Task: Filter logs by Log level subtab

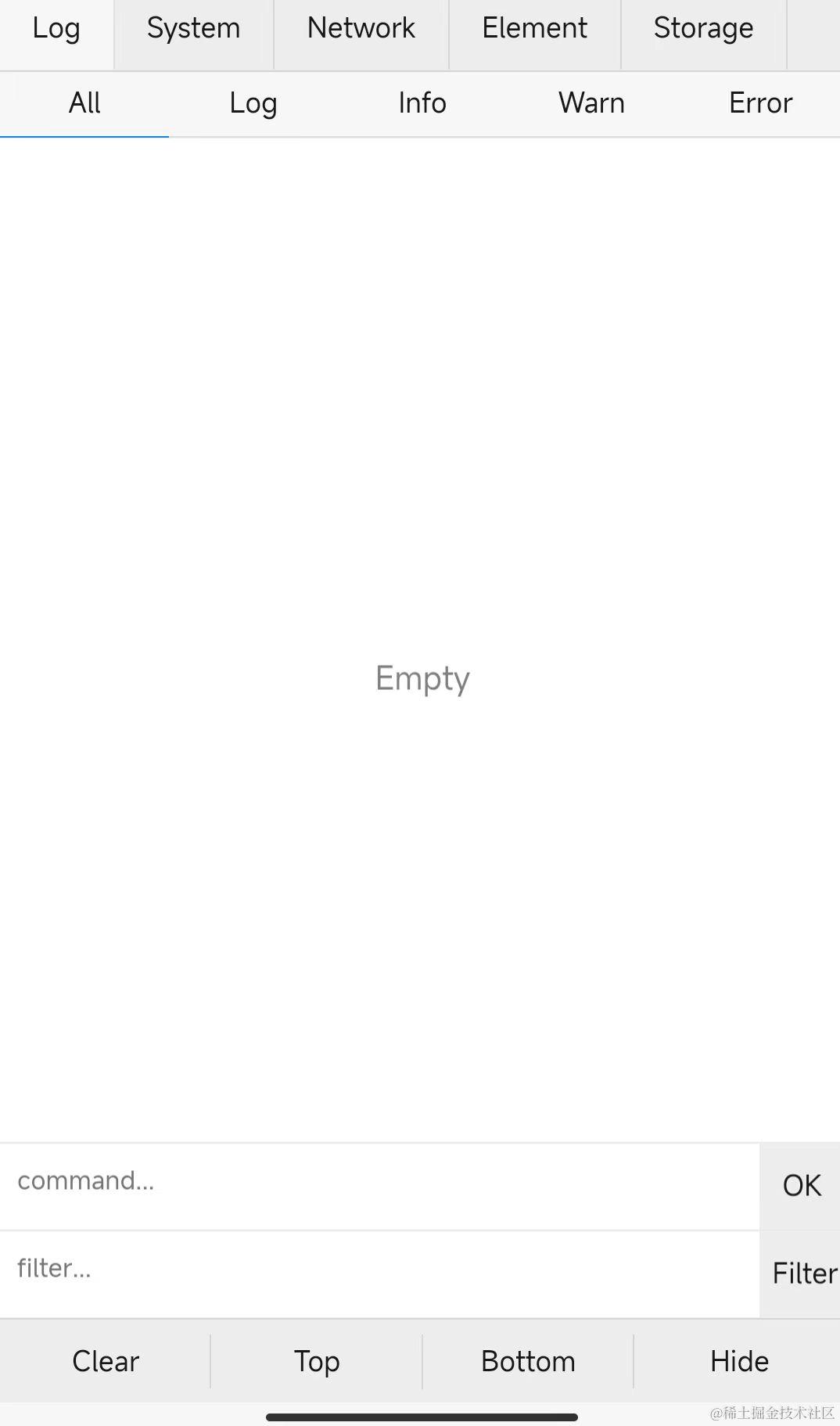Action: pyautogui.click(x=253, y=103)
